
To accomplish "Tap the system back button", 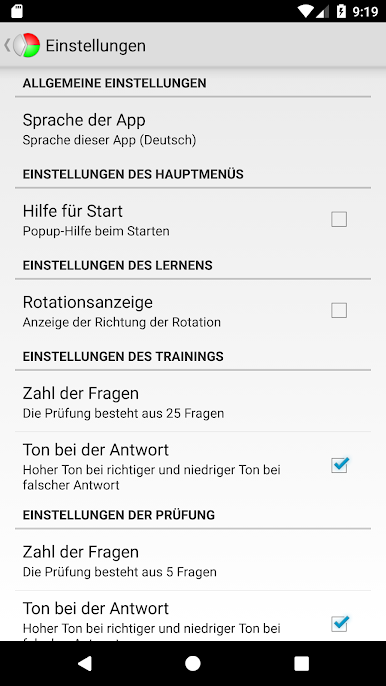I will [x=84, y=663].
